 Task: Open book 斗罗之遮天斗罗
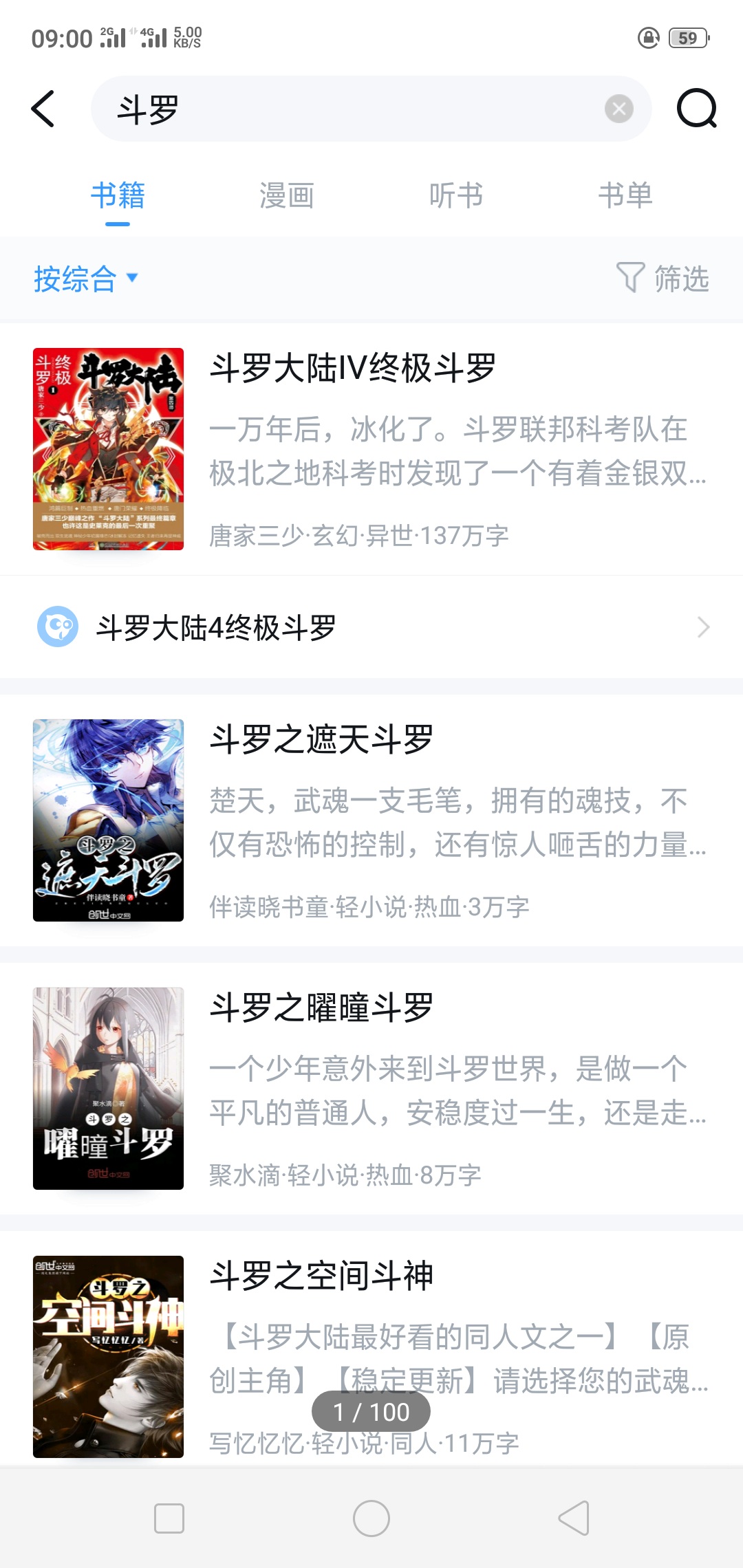click(x=371, y=820)
